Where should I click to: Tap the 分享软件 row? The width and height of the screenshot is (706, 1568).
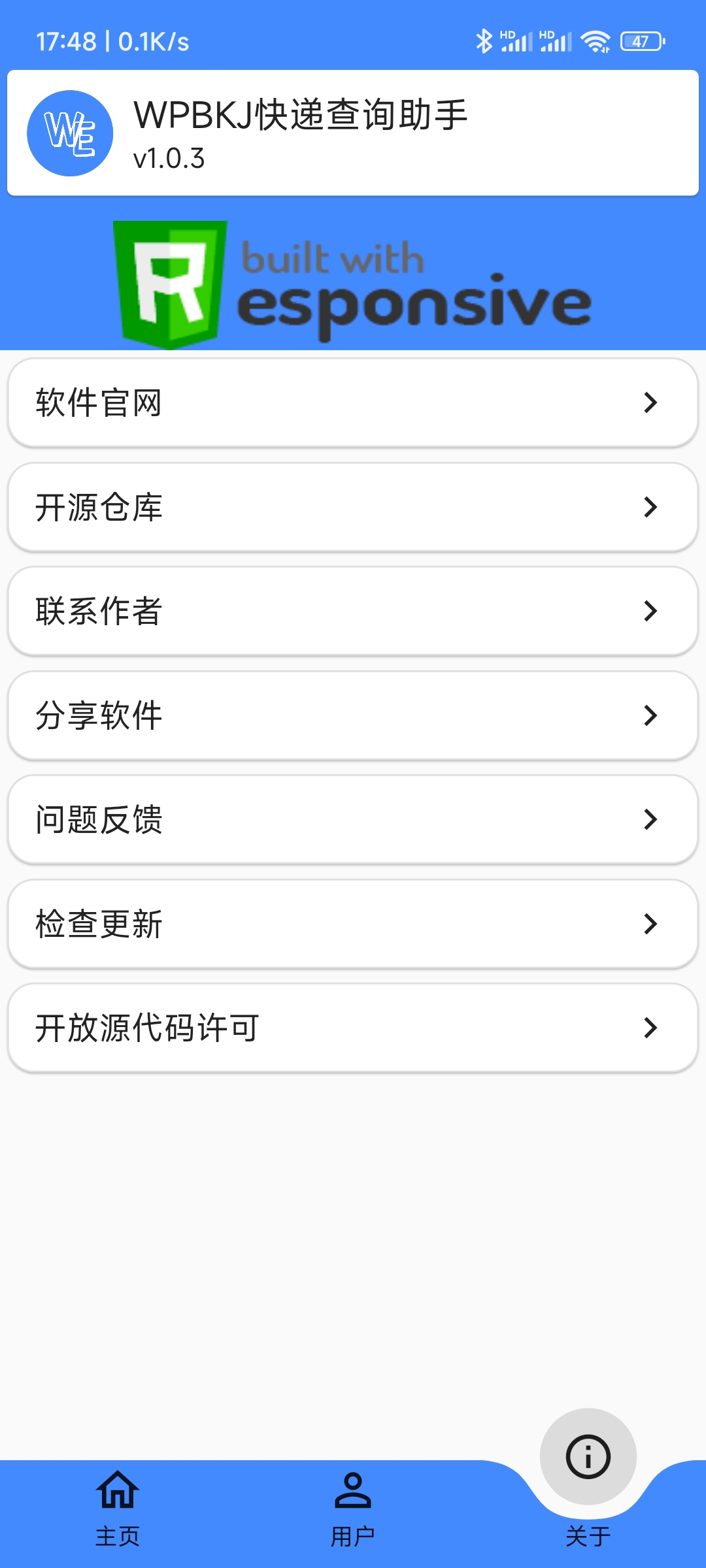click(353, 715)
